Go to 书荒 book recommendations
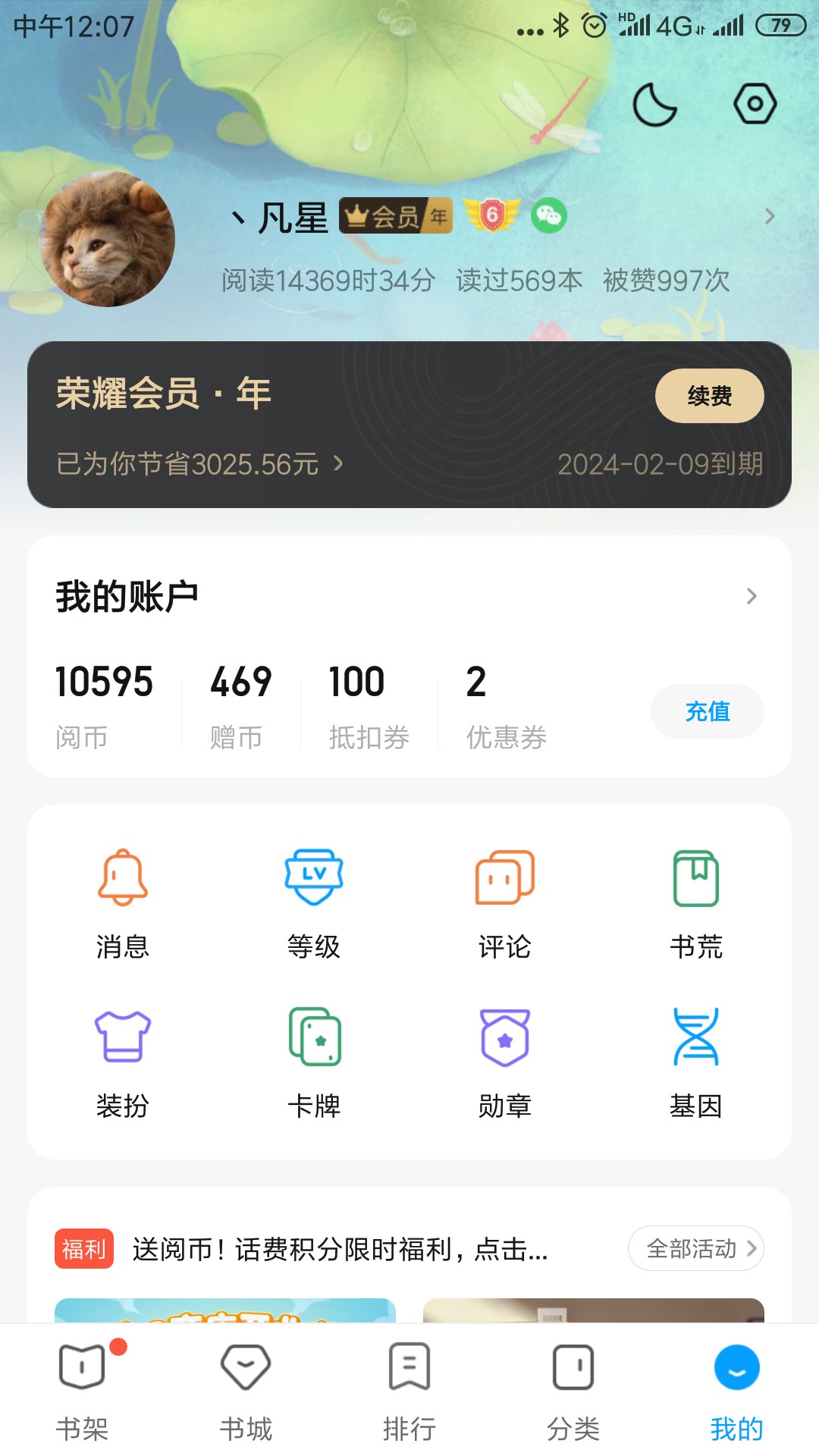The image size is (819, 1456). (x=696, y=904)
